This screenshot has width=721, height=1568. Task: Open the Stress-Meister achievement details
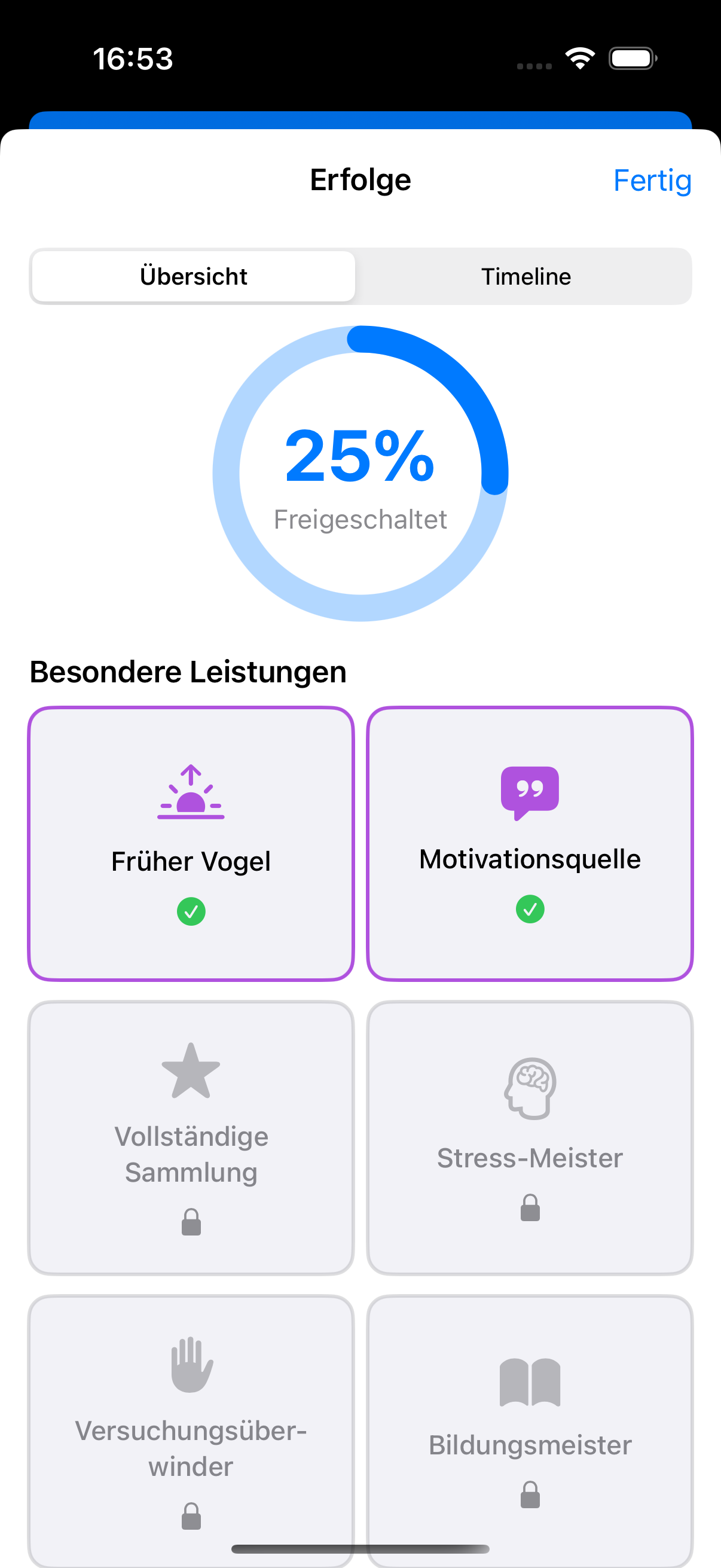[x=529, y=1138]
